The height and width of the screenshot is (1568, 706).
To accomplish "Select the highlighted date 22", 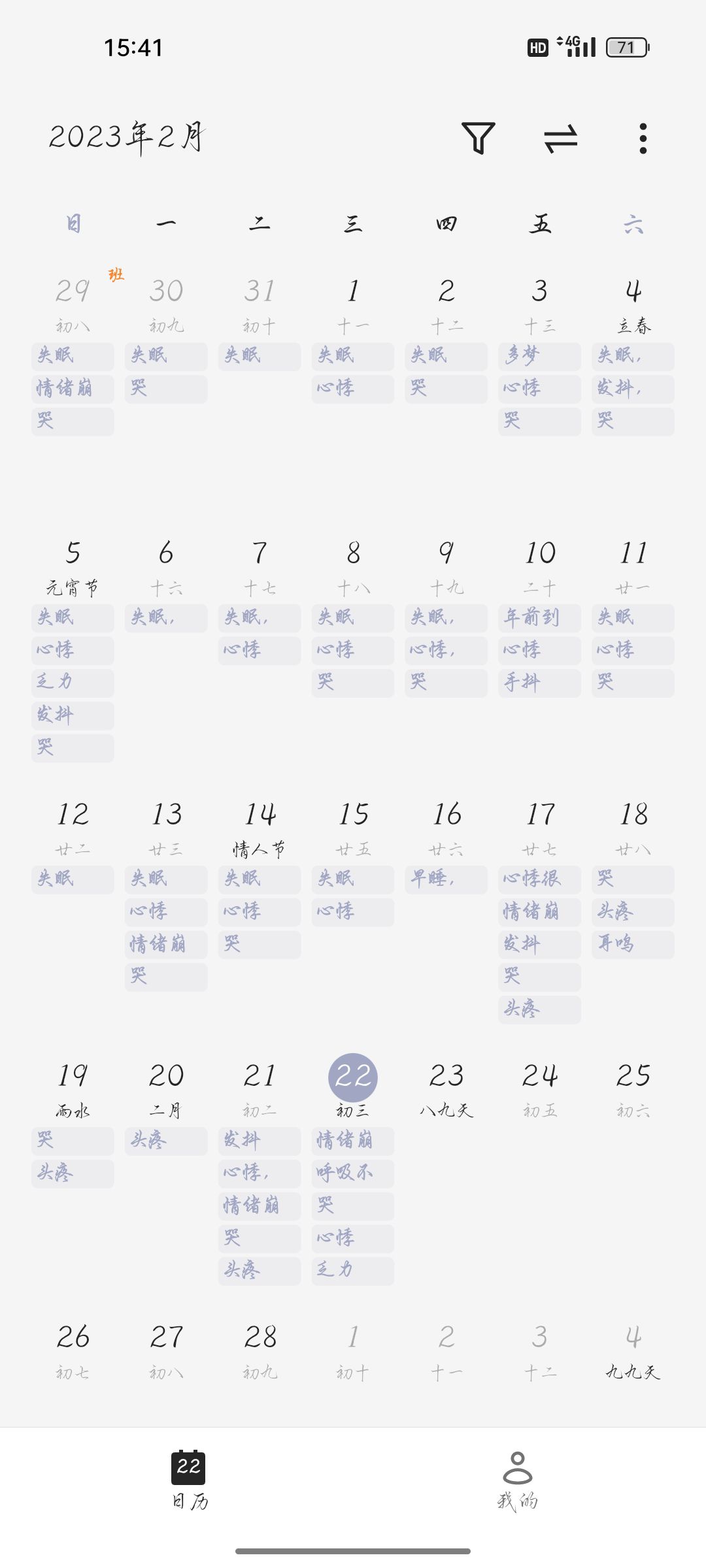I will pyautogui.click(x=353, y=1077).
